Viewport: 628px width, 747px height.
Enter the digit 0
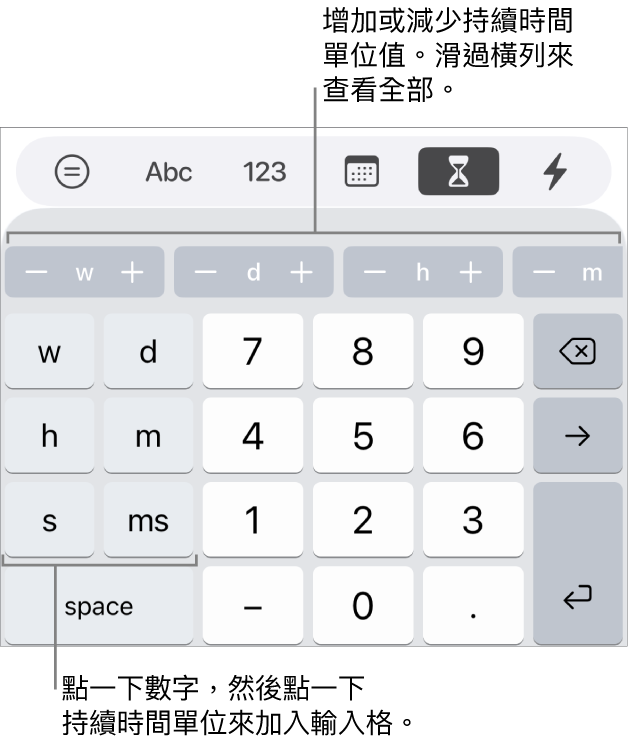363,605
